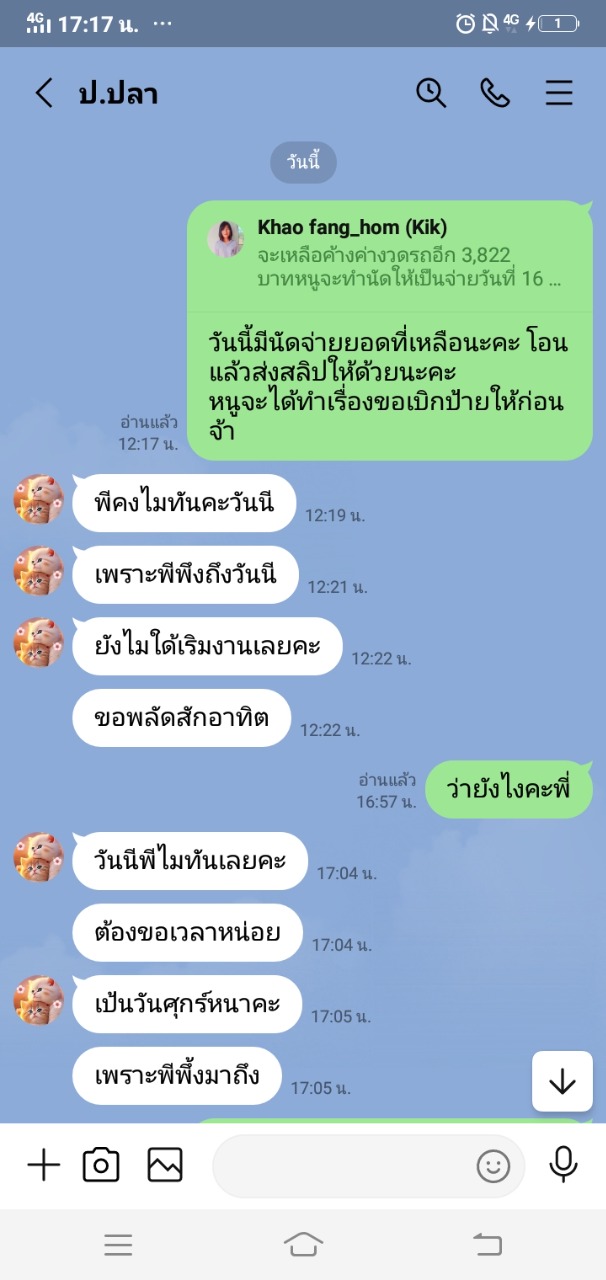Open the camera to take a photo
The width and height of the screenshot is (606, 1280).
[x=101, y=1165]
